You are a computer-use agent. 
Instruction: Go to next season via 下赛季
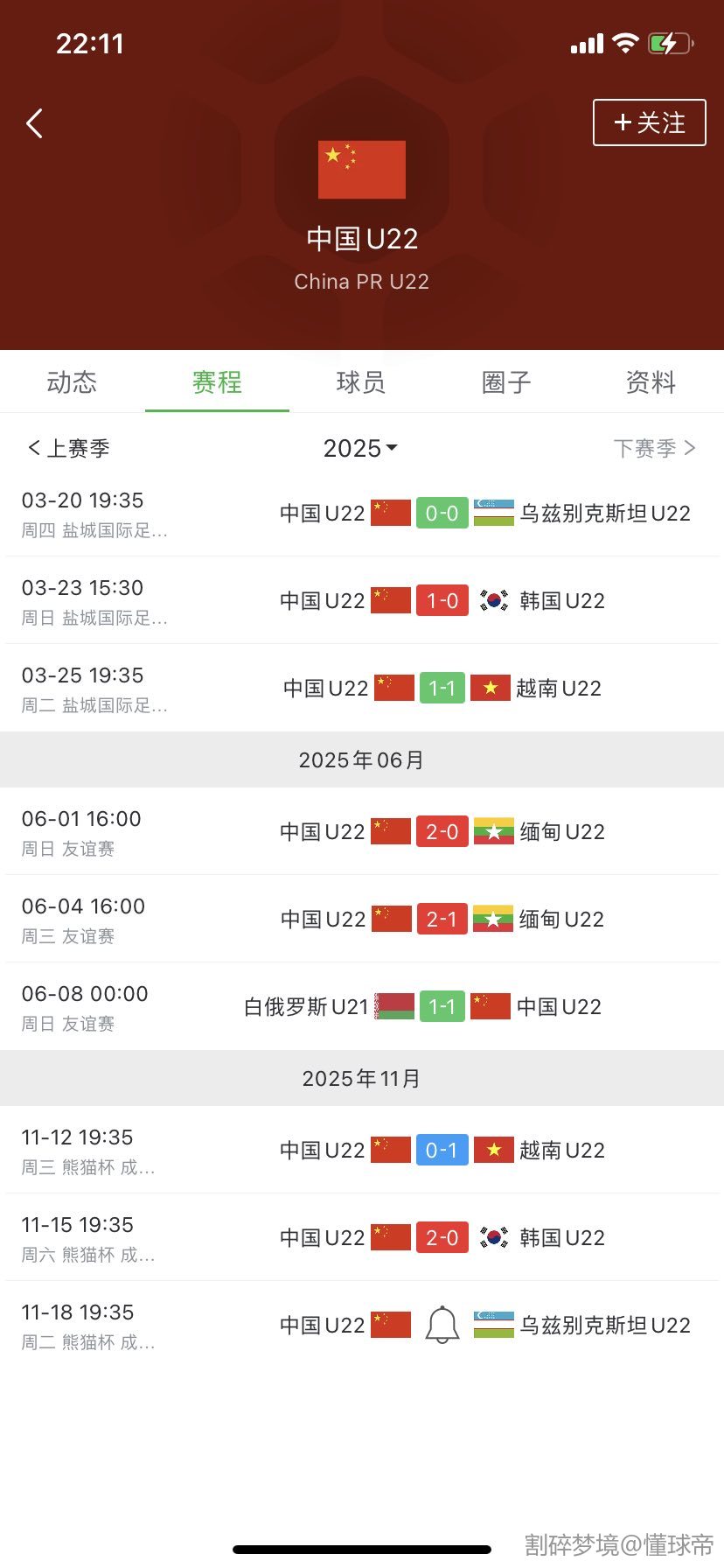(x=654, y=449)
